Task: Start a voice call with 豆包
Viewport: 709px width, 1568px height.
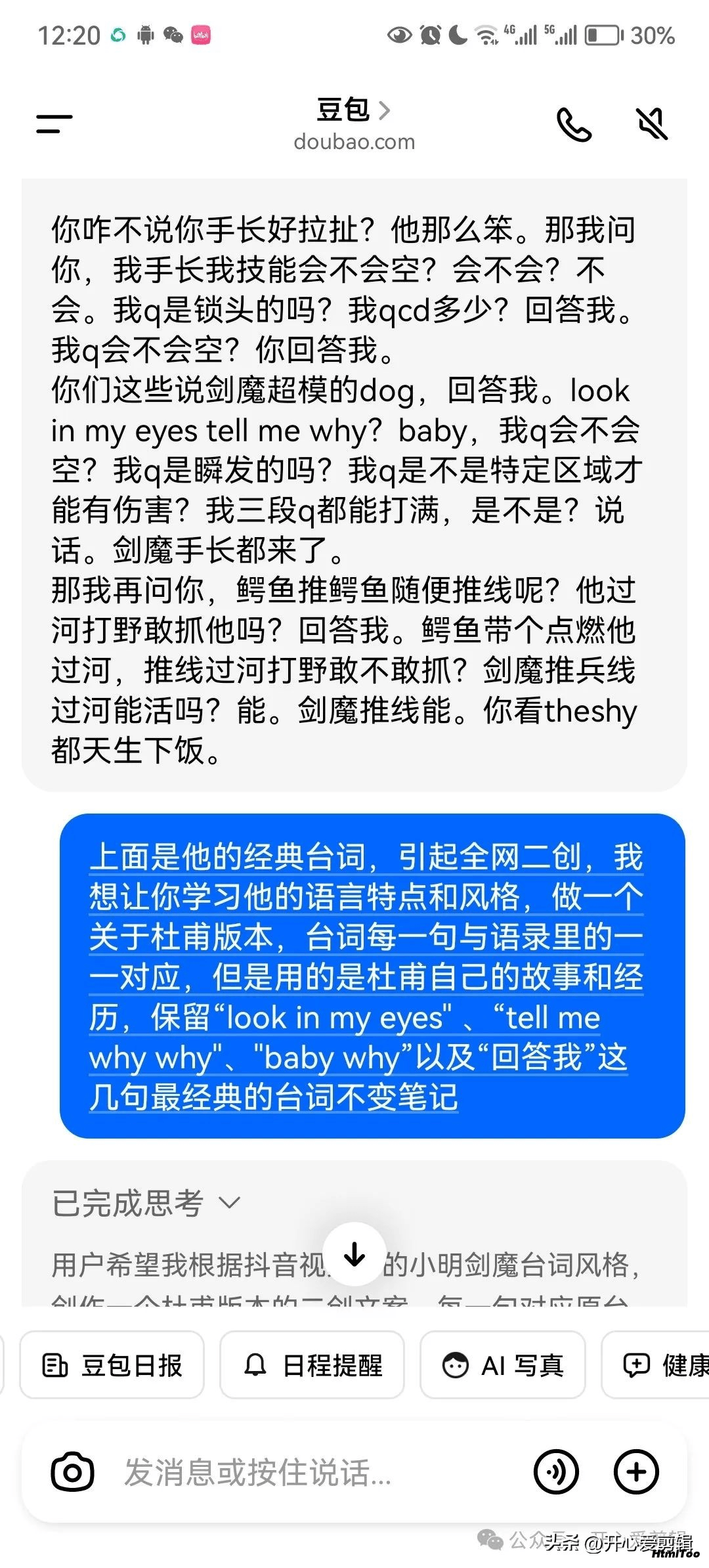Action: click(x=574, y=124)
